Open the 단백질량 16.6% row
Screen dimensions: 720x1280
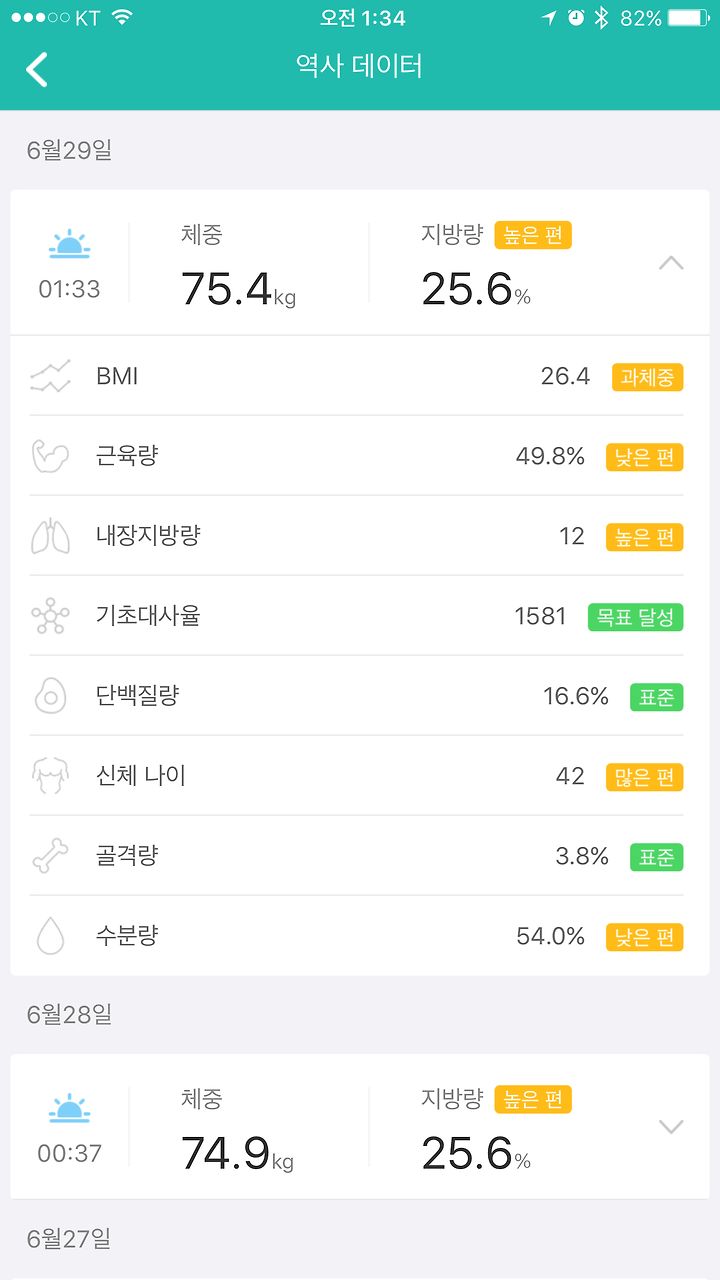(x=360, y=696)
